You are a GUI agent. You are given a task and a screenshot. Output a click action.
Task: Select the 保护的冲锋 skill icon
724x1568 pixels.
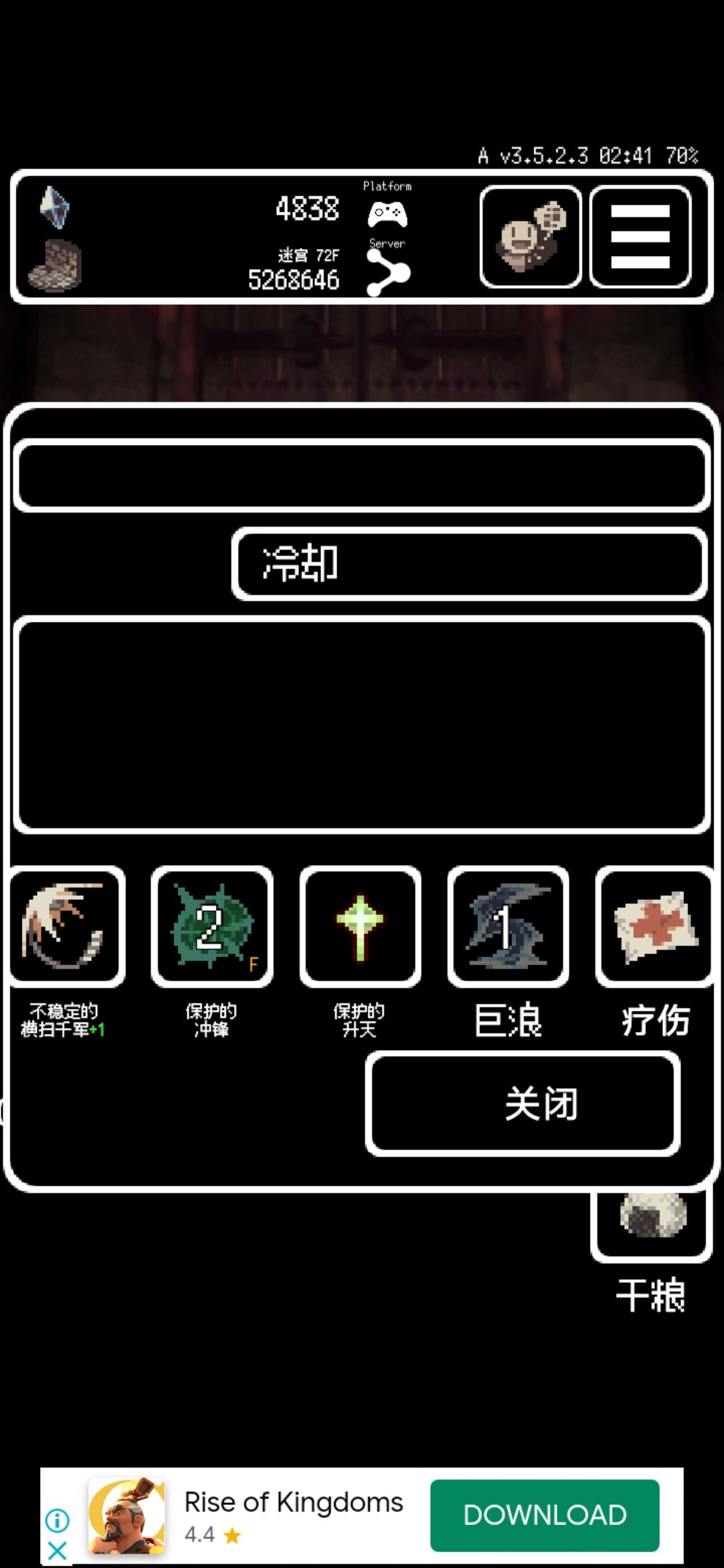click(212, 928)
